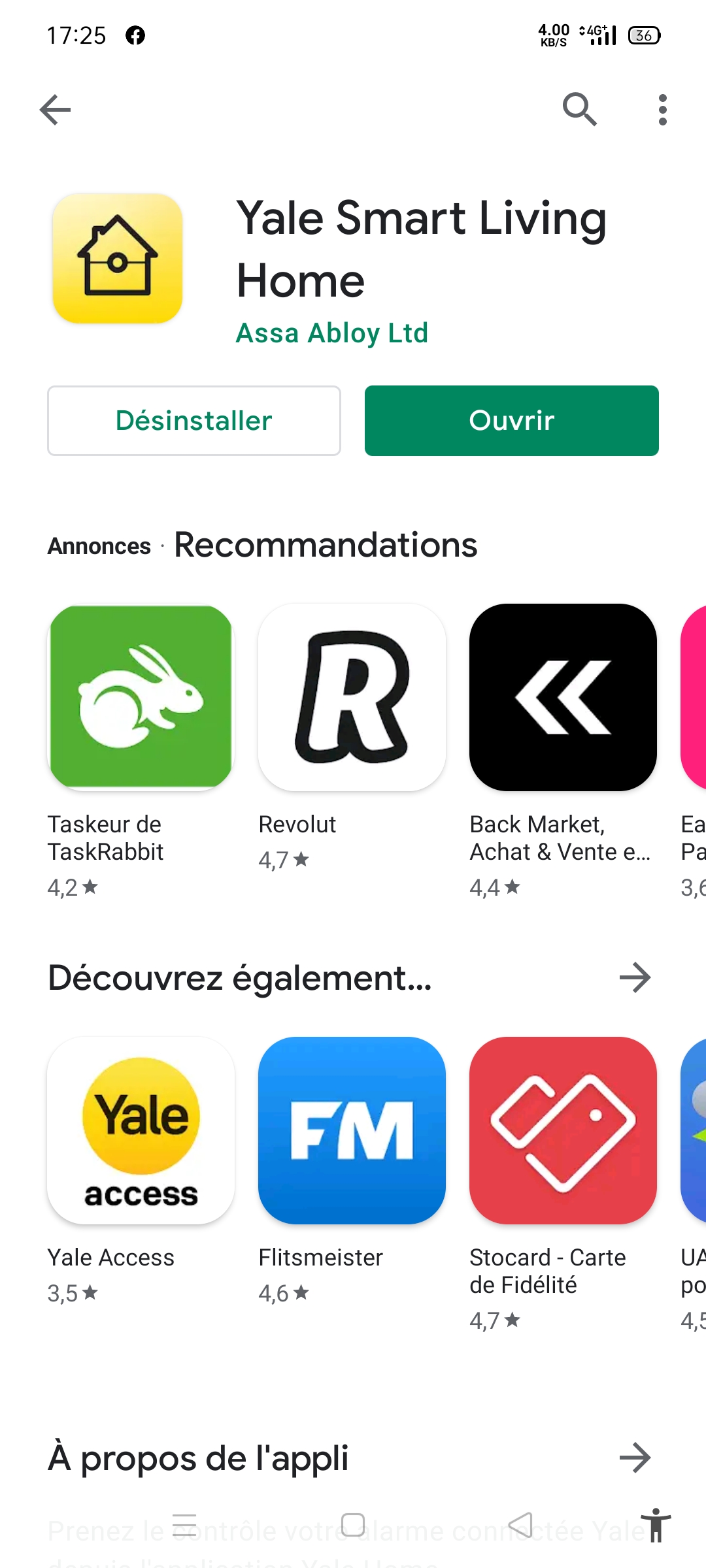The height and width of the screenshot is (1568, 706).
Task: Go back using the top-left arrow
Action: (x=55, y=109)
